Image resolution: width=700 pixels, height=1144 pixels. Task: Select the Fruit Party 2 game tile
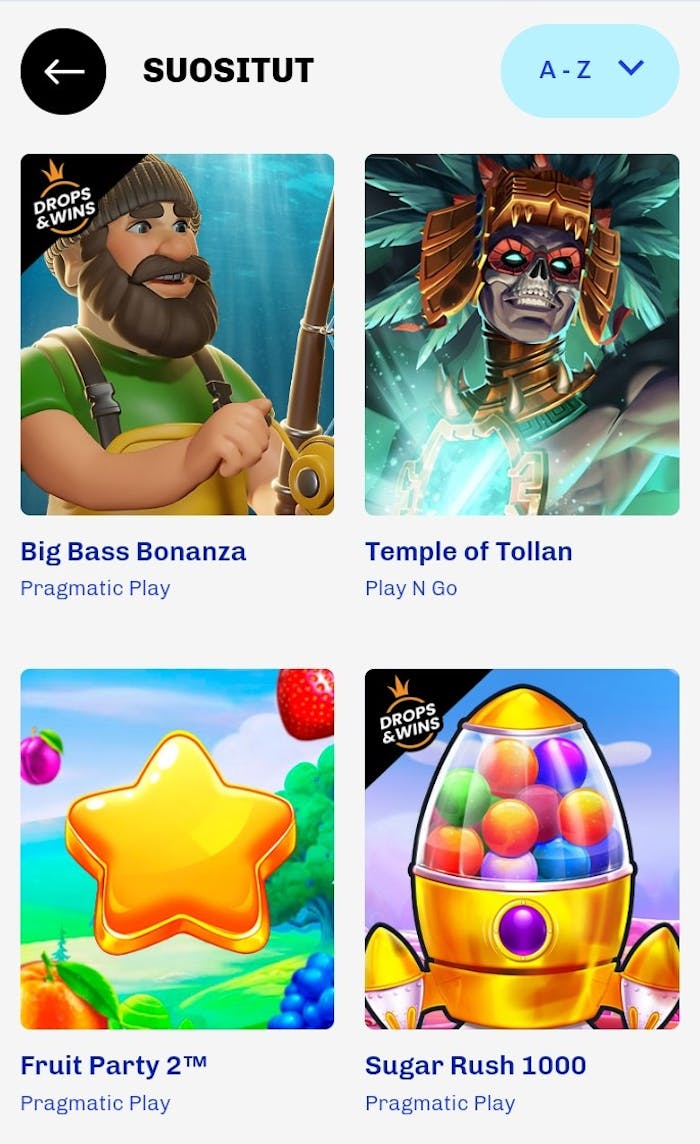(x=177, y=849)
